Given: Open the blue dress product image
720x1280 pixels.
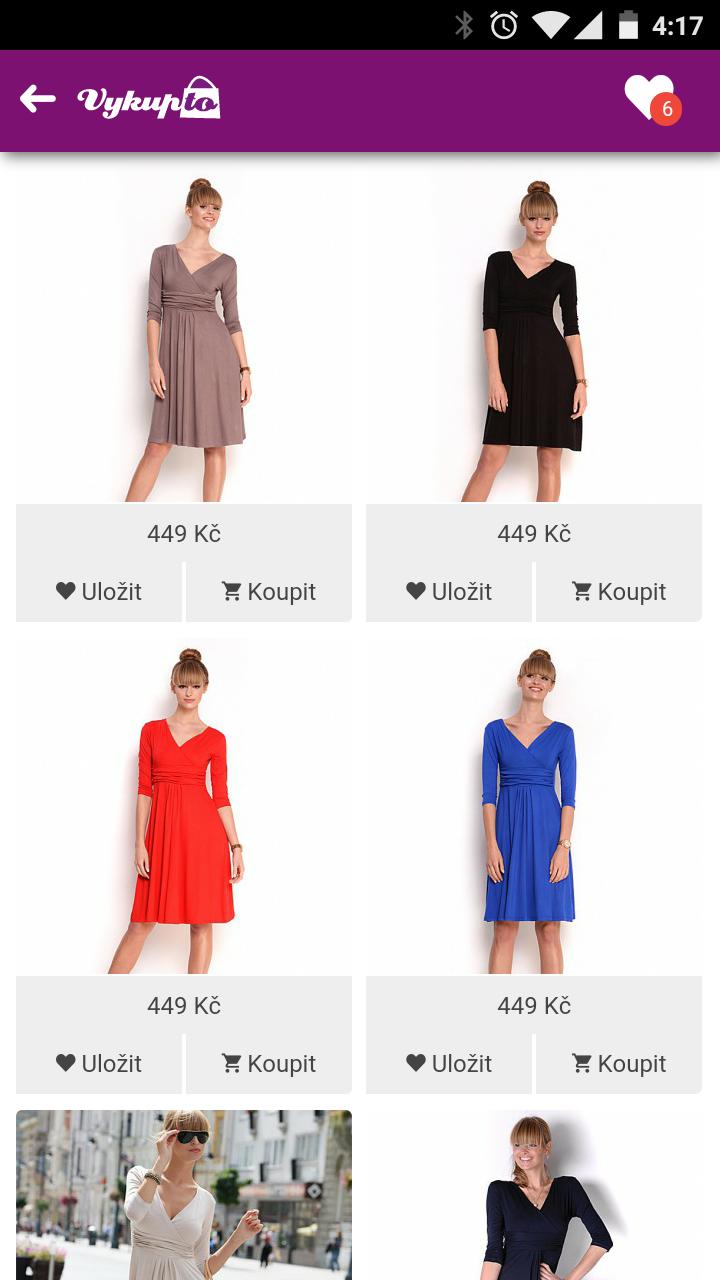Looking at the screenshot, I should point(534,808).
